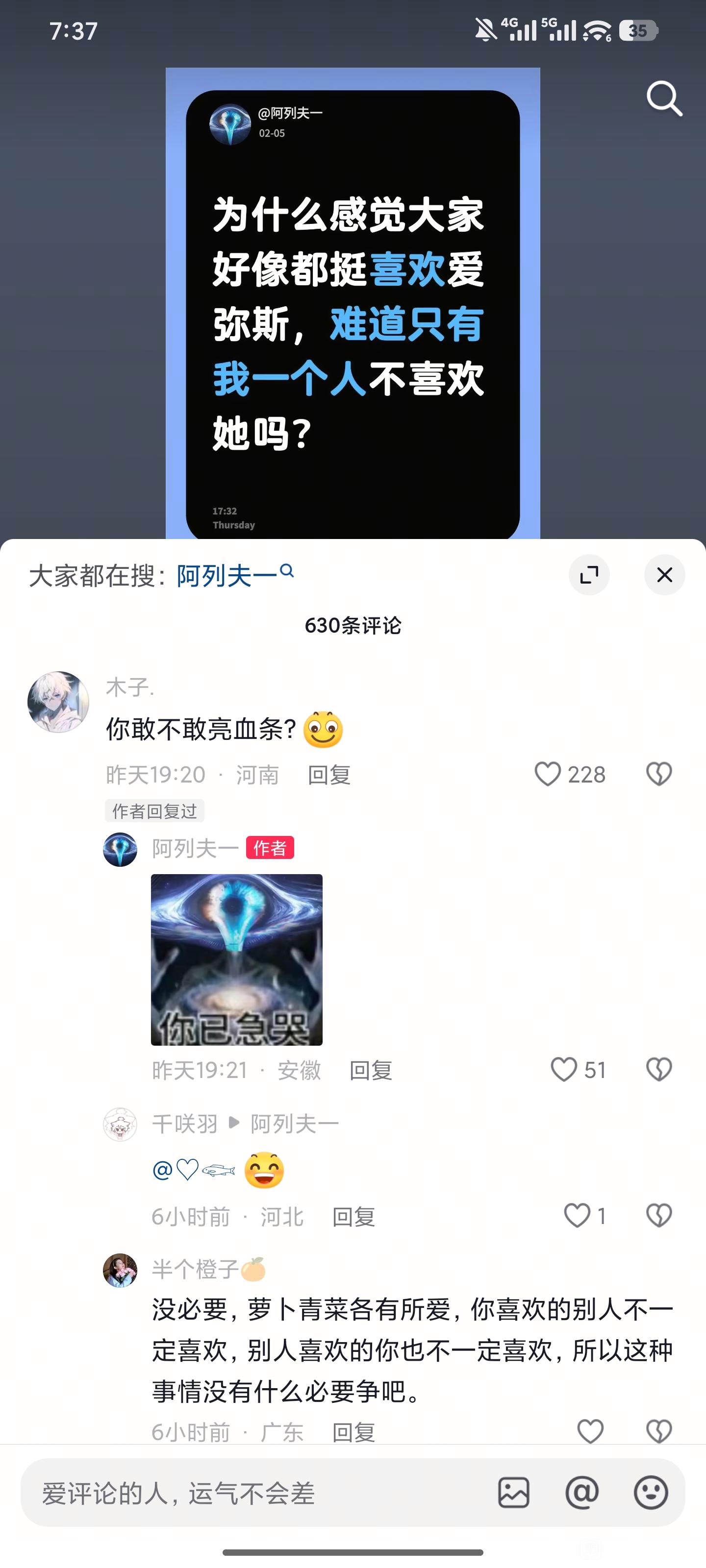Open the search icon at top right

(x=663, y=98)
